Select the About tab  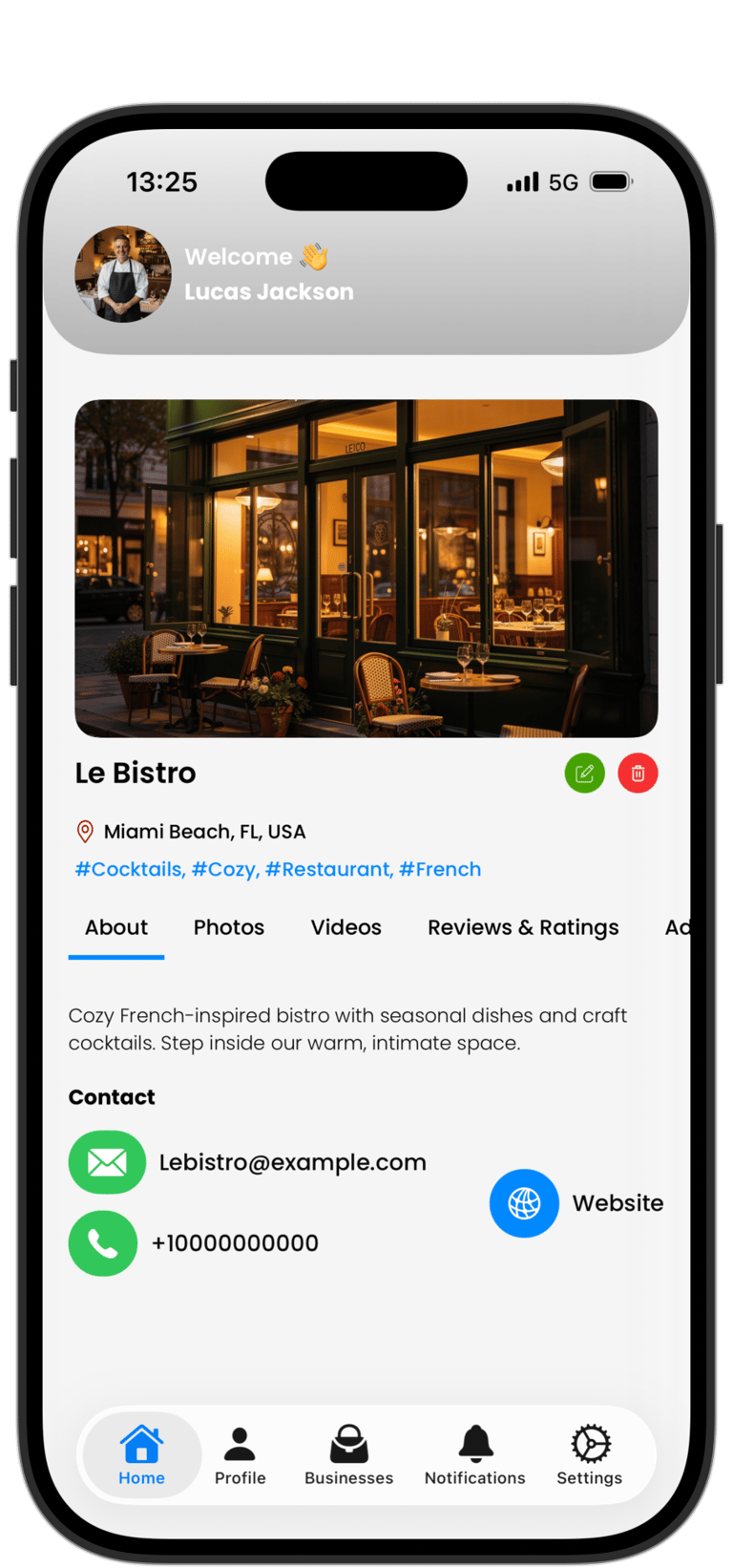point(116,927)
